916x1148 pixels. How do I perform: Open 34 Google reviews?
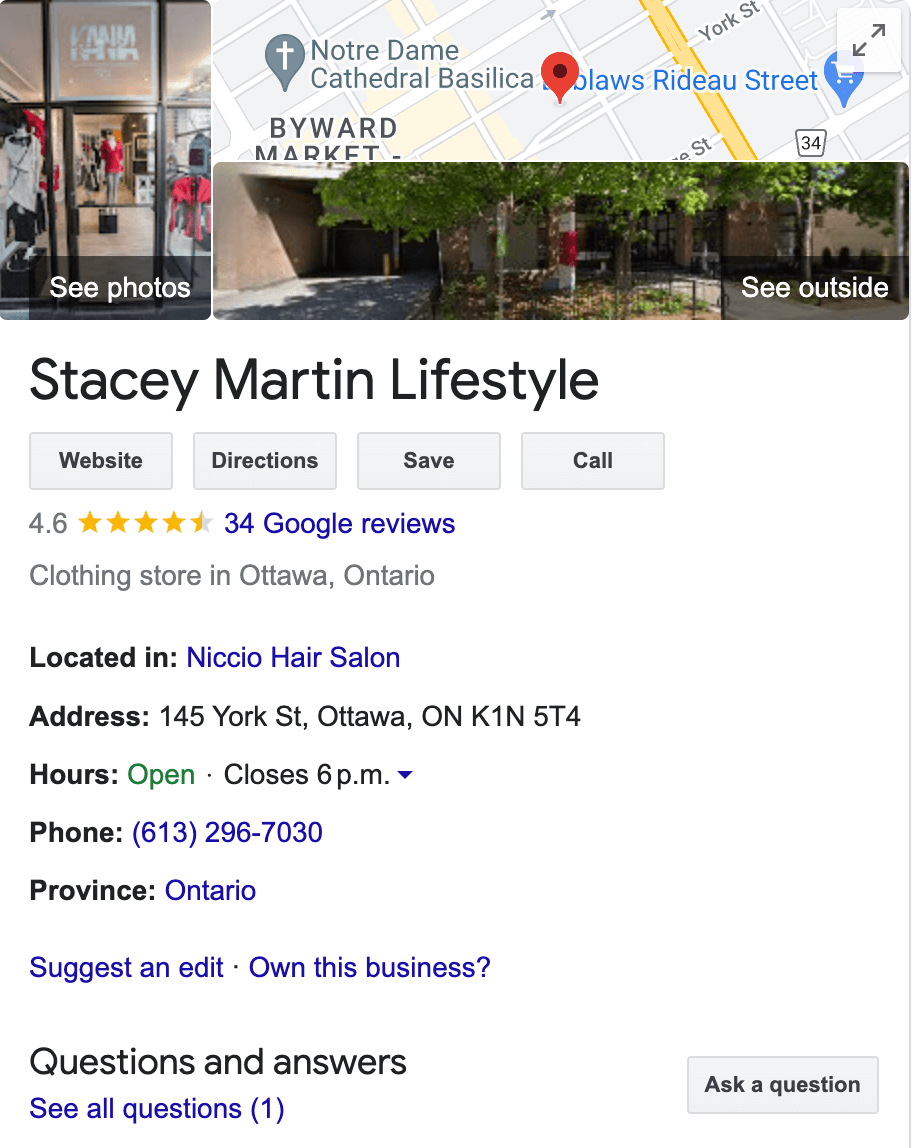(339, 524)
